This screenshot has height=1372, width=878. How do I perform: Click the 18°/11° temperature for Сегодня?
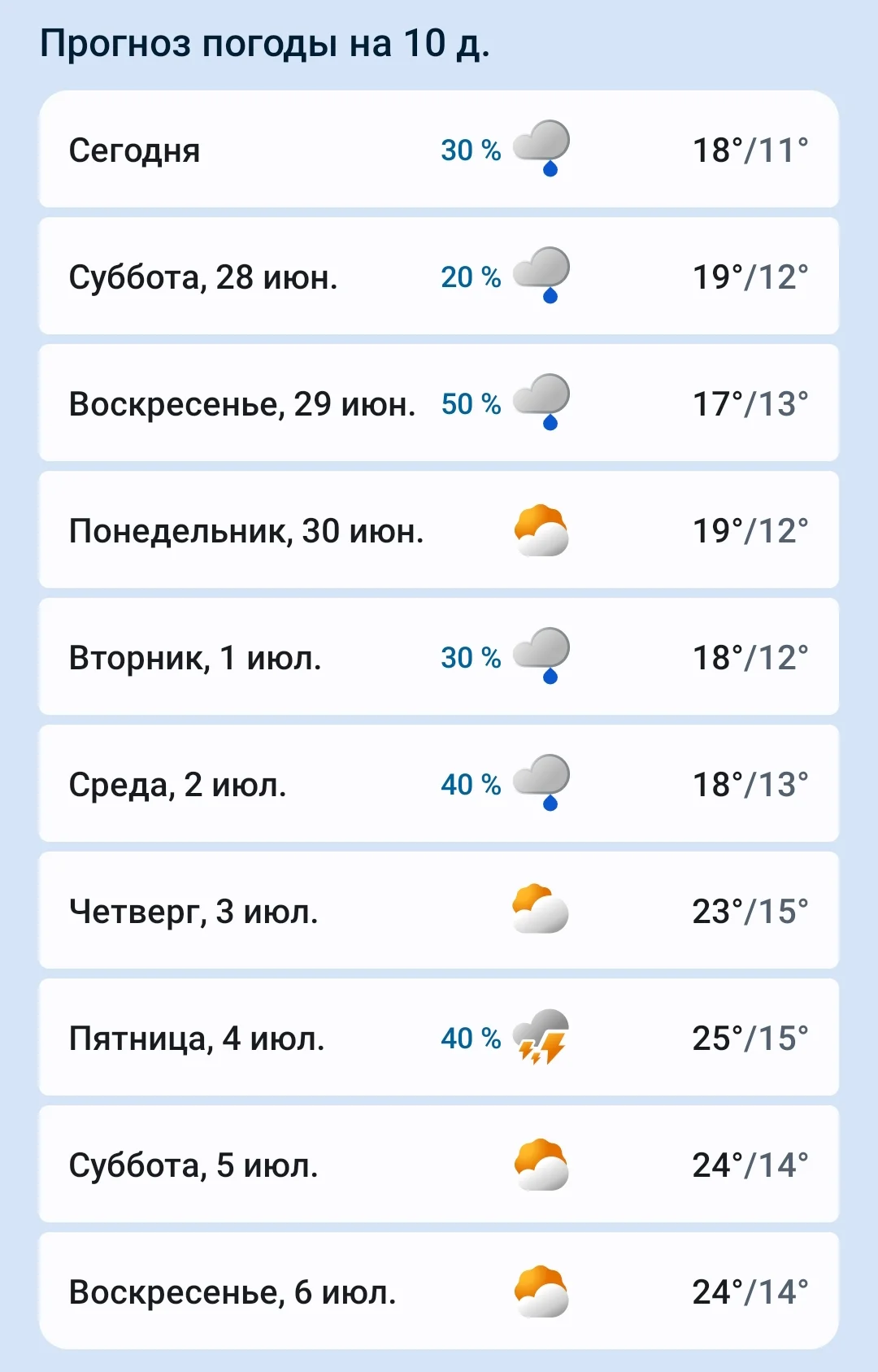point(750,149)
